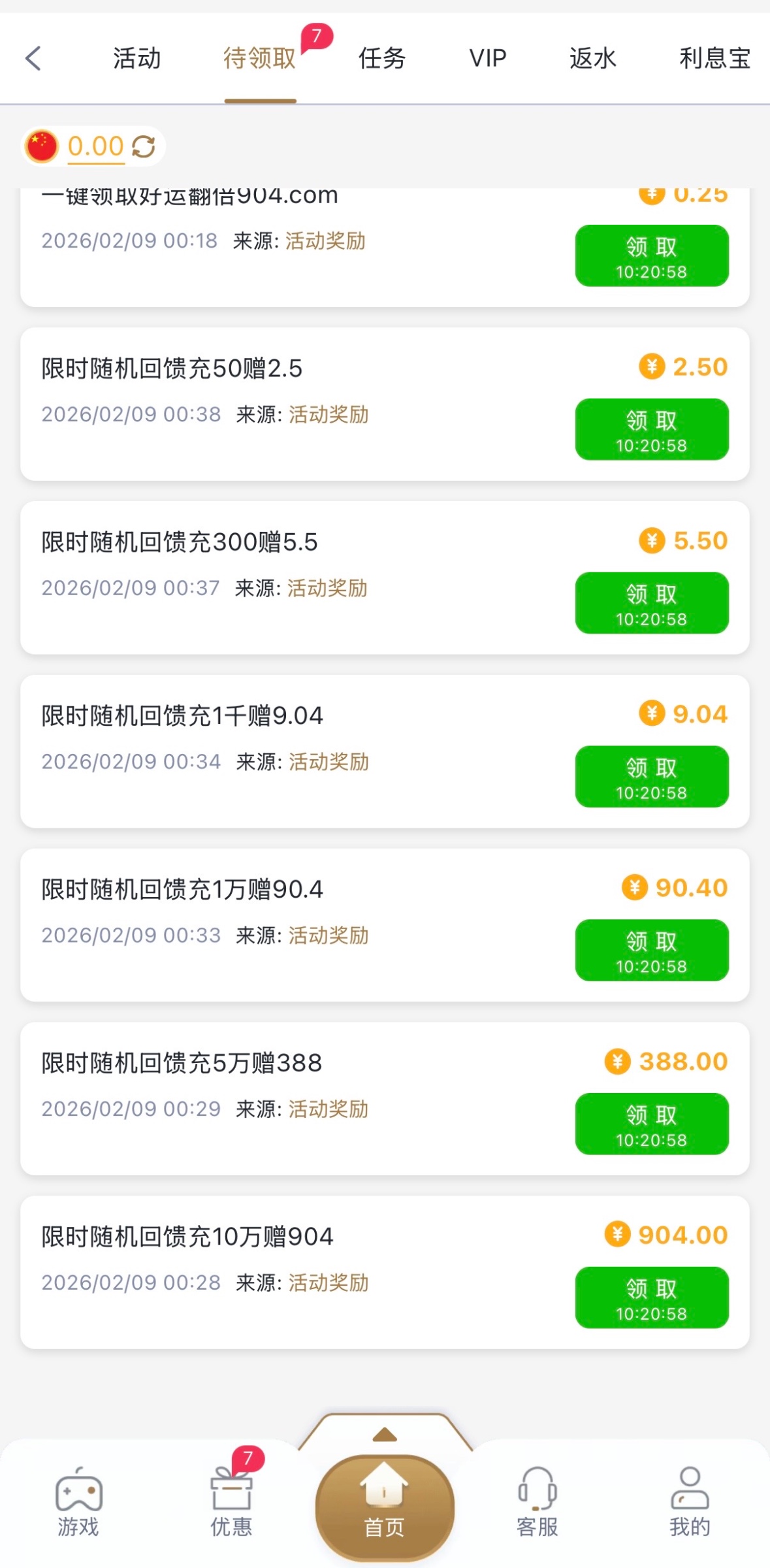The image size is (770, 1568).
Task: Click the 0.00 balance amount
Action: (x=95, y=145)
